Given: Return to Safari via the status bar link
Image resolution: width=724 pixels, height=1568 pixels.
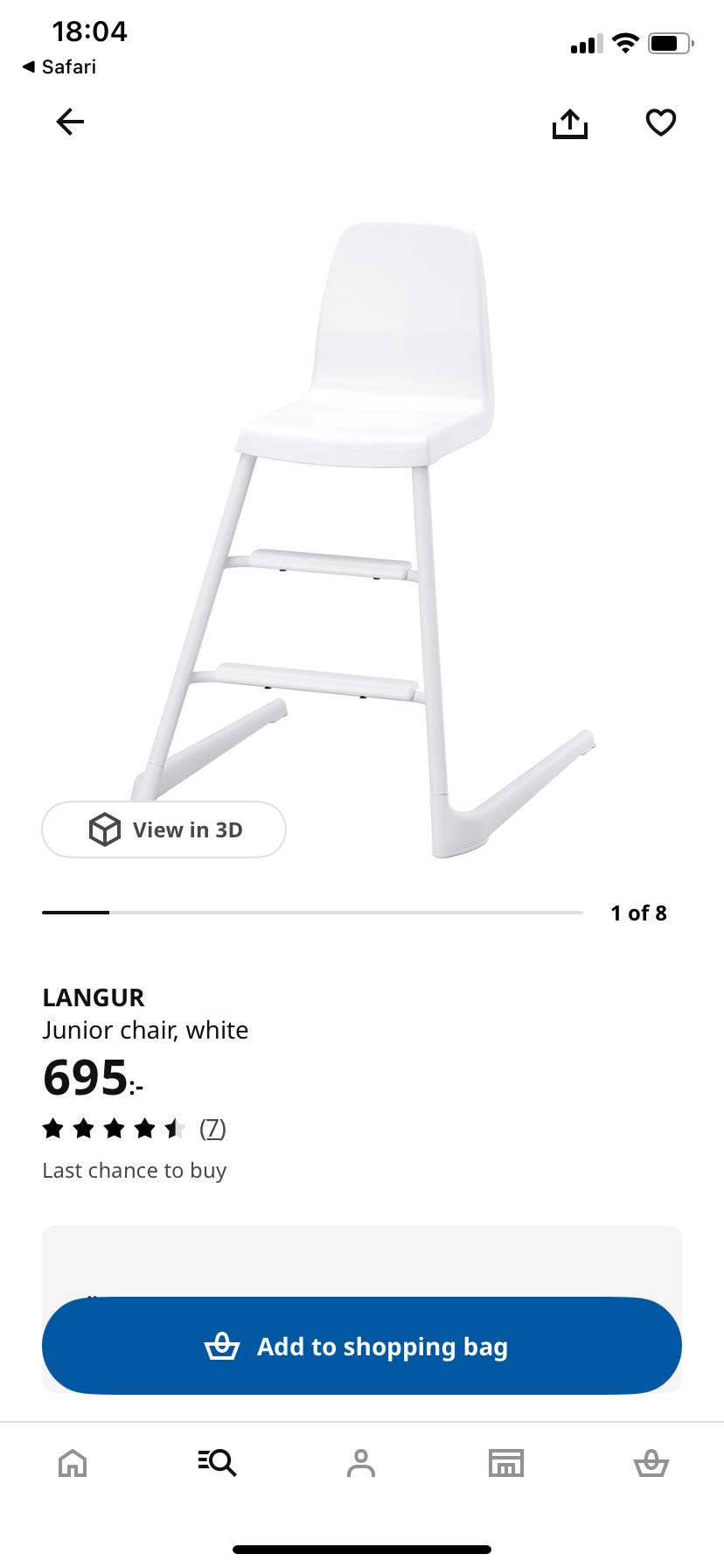Looking at the screenshot, I should (x=59, y=66).
